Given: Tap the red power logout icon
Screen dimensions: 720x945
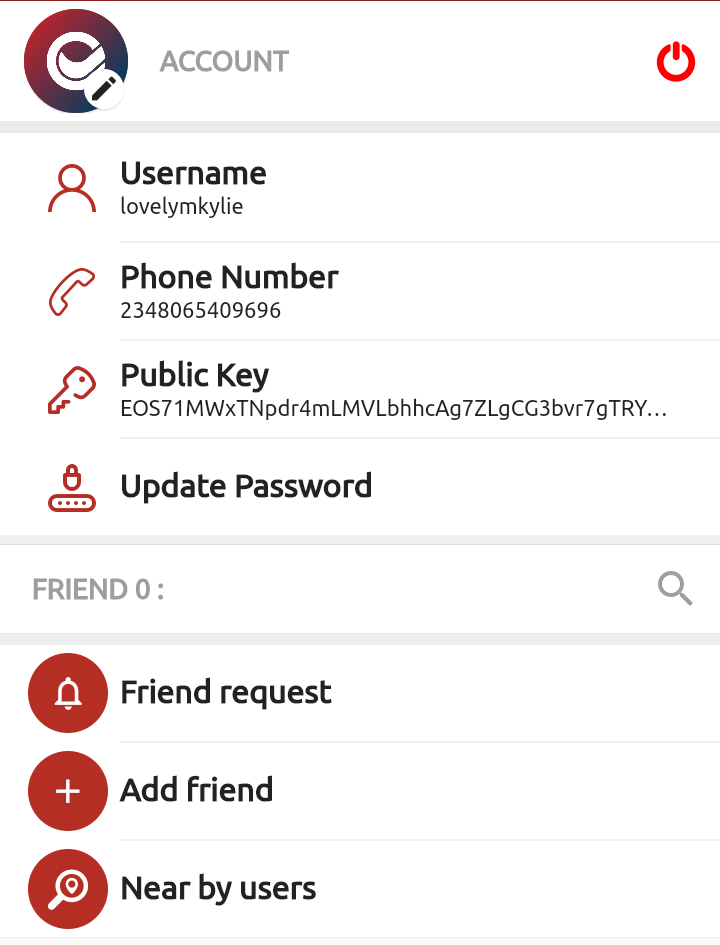Looking at the screenshot, I should pos(676,62).
